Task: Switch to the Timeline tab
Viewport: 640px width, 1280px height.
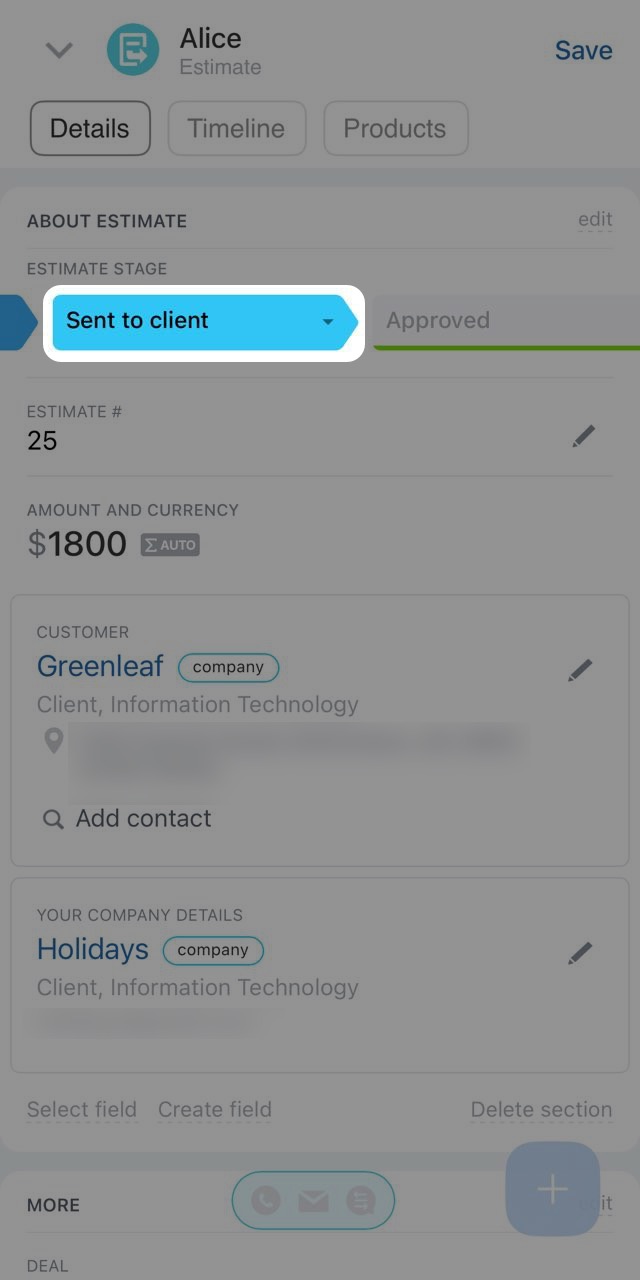Action: click(x=236, y=128)
